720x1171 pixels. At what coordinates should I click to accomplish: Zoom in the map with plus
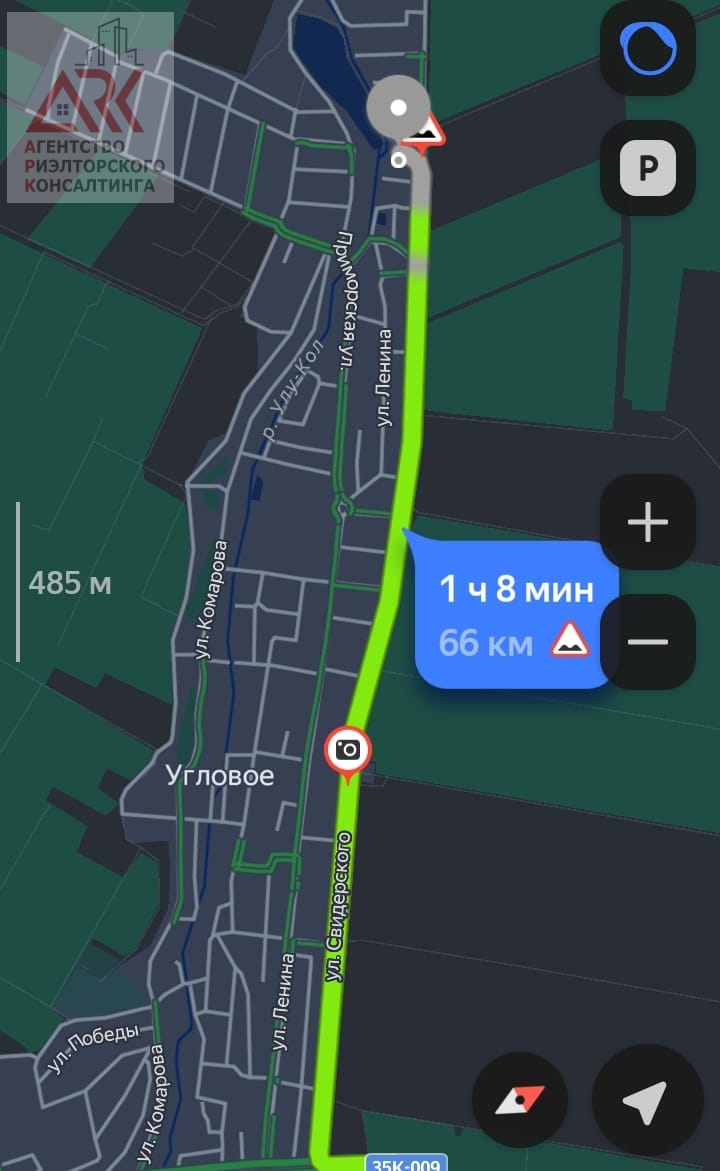tap(648, 521)
